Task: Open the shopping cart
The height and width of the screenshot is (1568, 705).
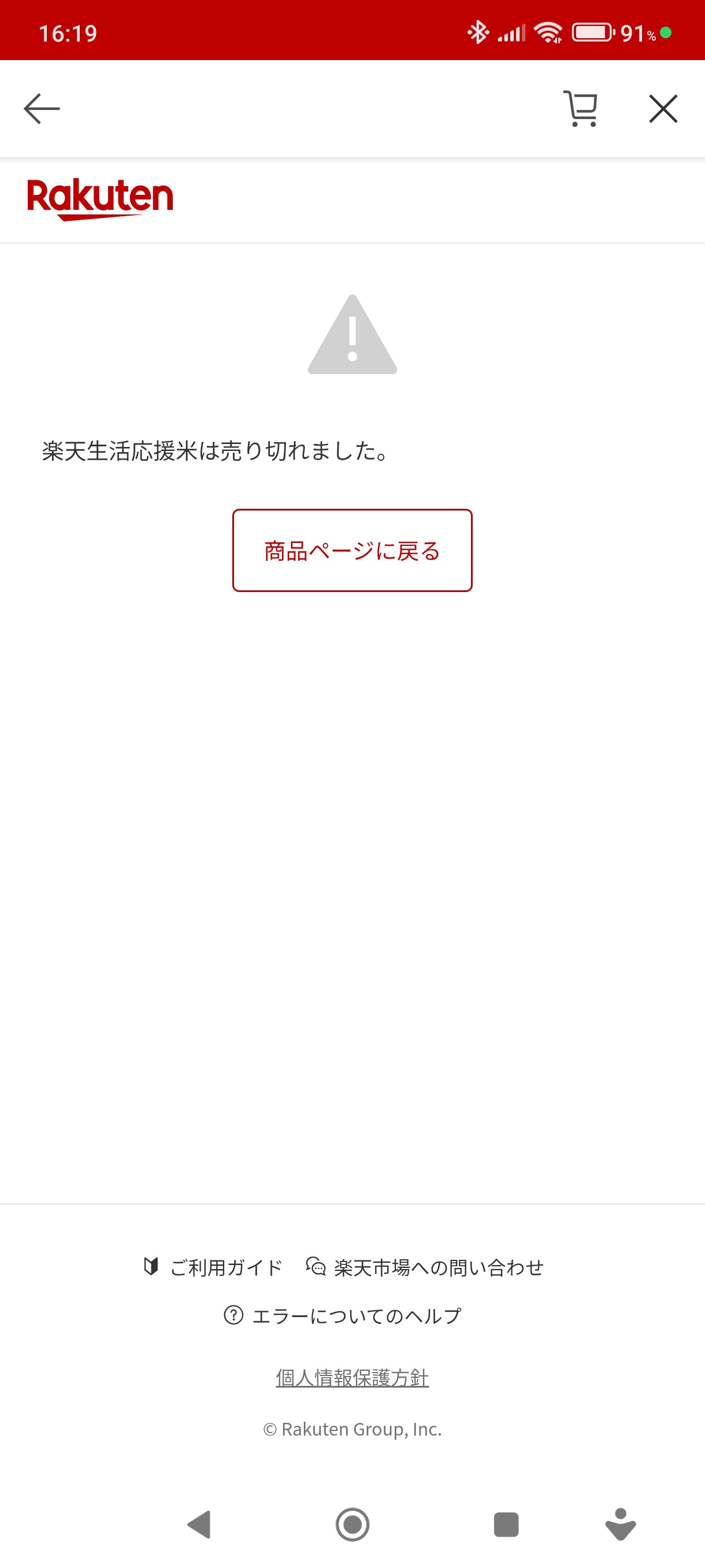Action: [x=580, y=109]
